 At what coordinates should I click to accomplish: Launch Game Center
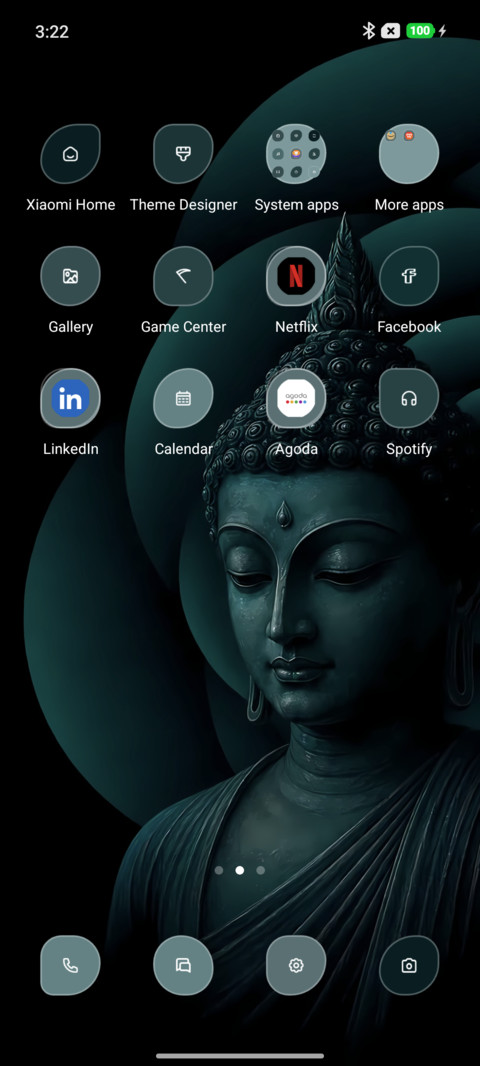click(x=183, y=276)
